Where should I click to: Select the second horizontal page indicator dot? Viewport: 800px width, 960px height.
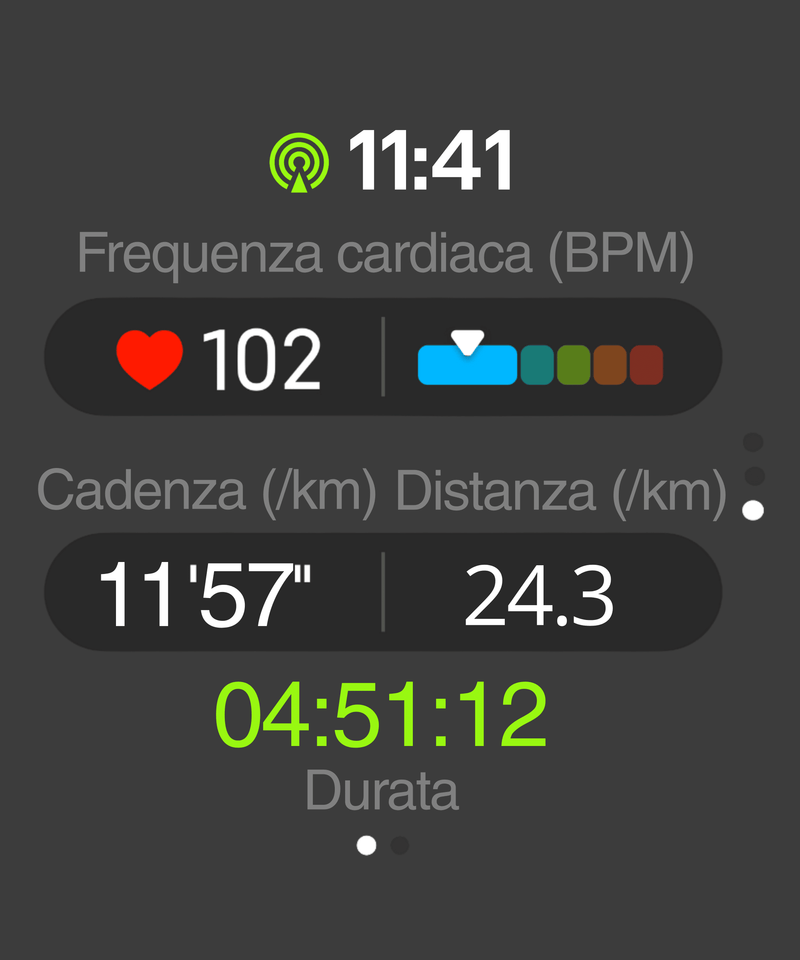pos(400,846)
